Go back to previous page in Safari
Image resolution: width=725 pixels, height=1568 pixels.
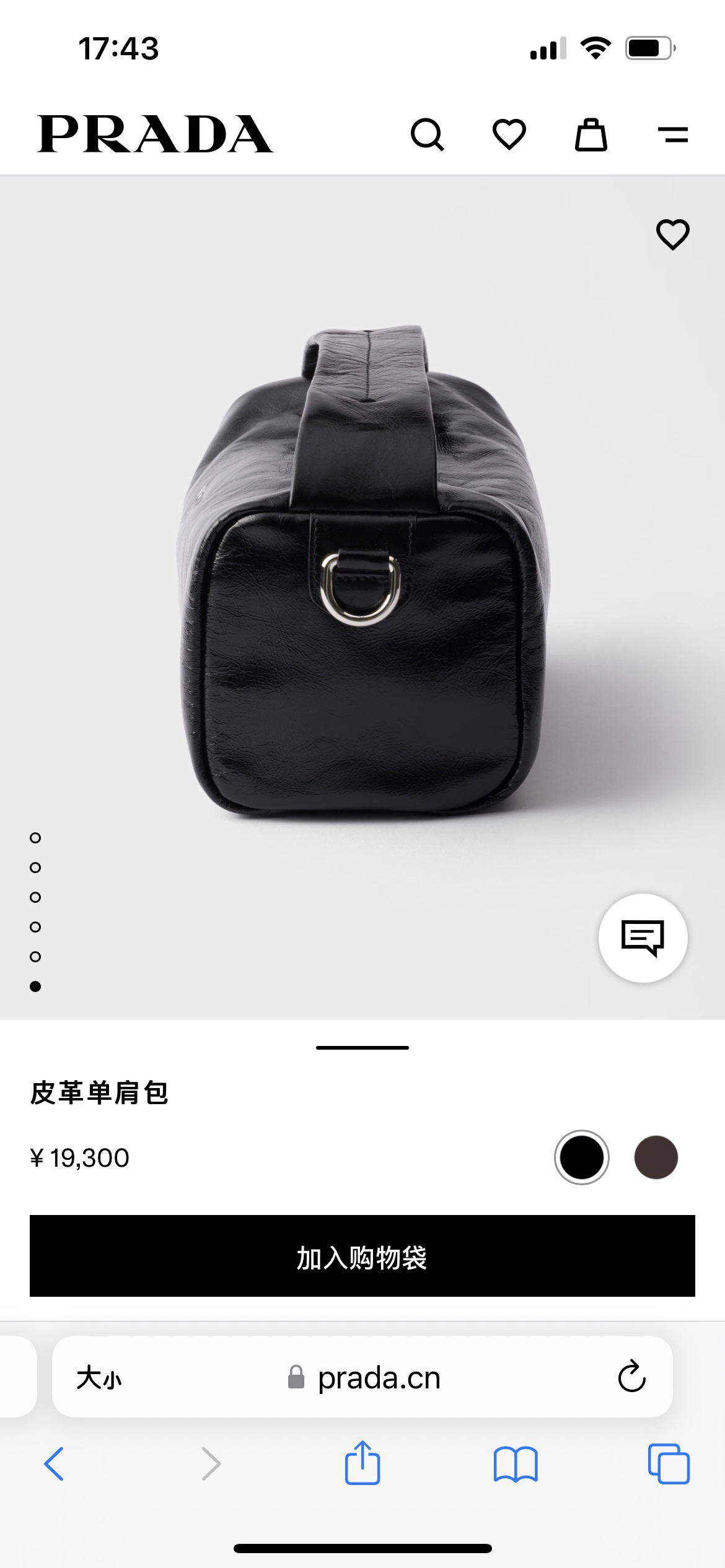coord(54,1464)
